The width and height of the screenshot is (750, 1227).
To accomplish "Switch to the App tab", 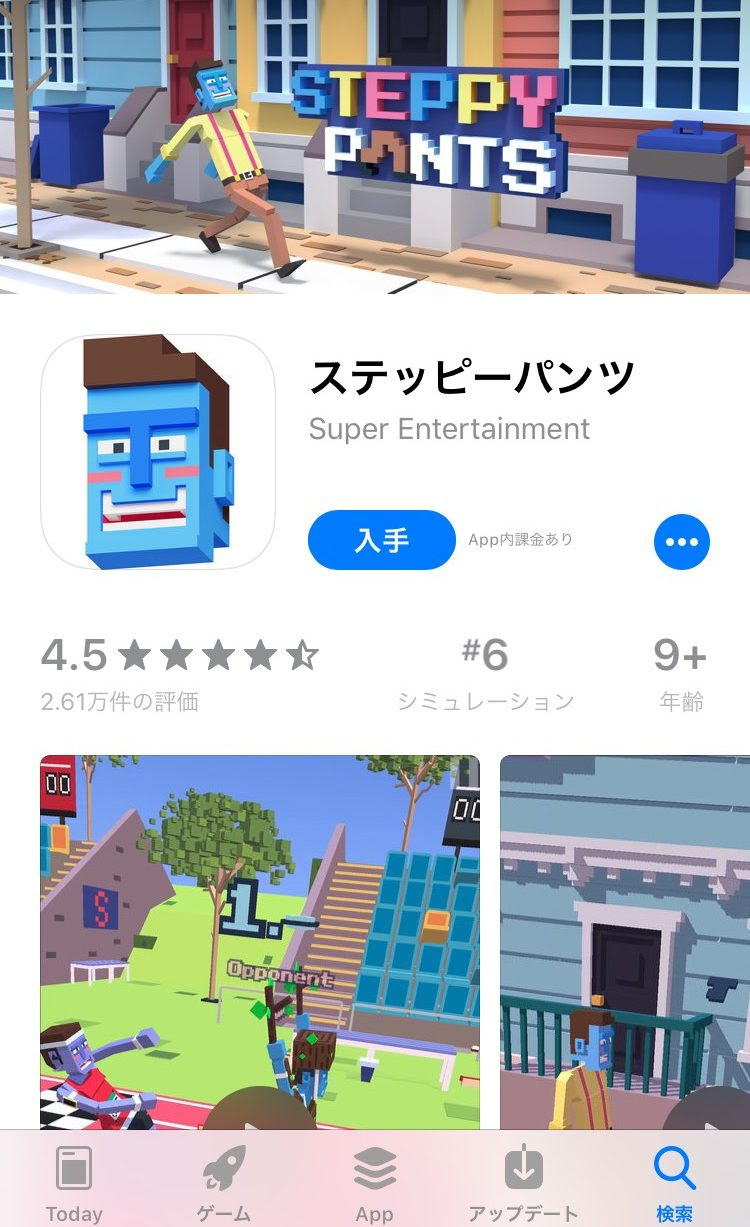I will pyautogui.click(x=374, y=1184).
